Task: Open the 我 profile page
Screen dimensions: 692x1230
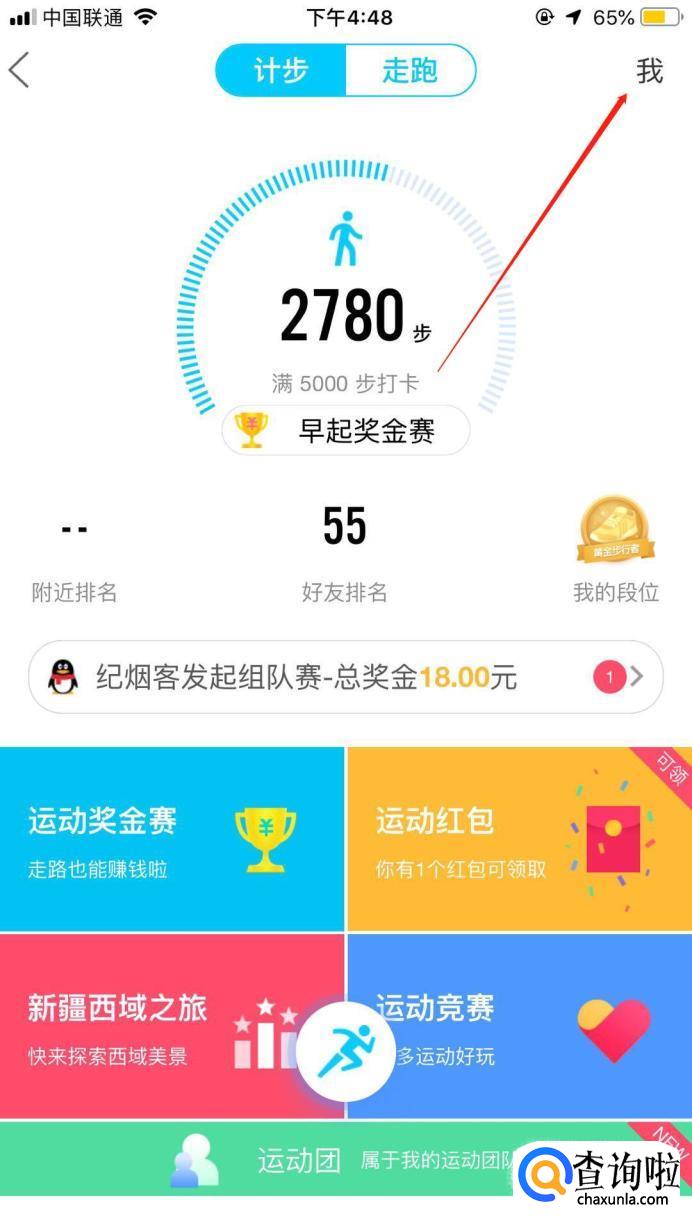Action: [x=649, y=71]
